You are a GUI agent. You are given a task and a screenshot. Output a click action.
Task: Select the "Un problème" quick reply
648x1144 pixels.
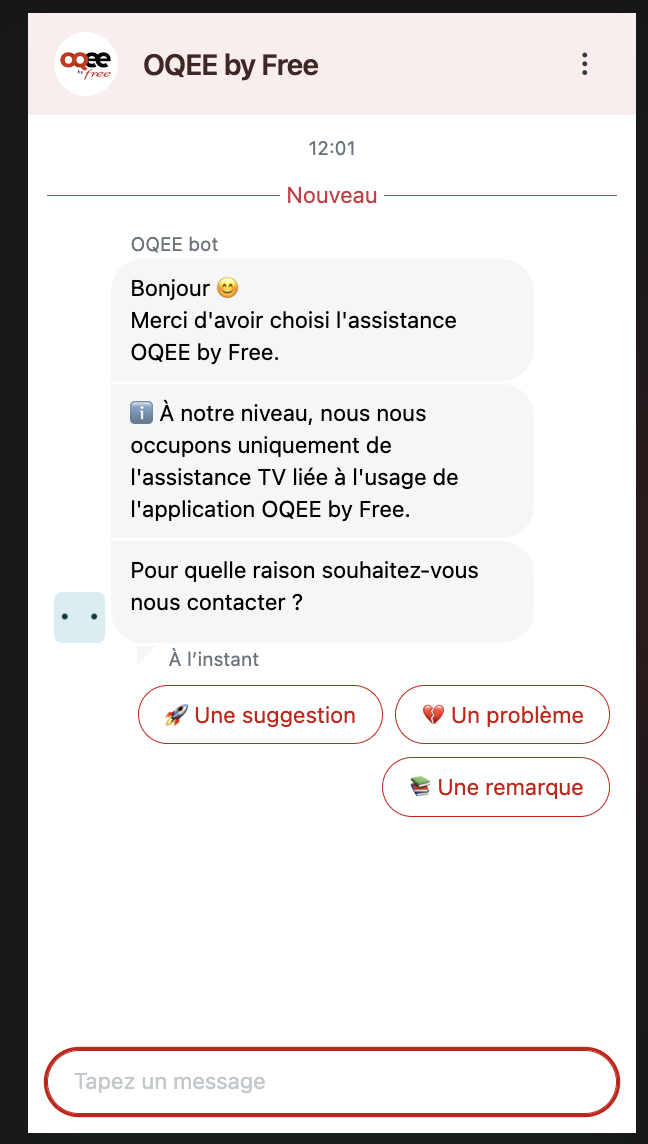pos(502,715)
